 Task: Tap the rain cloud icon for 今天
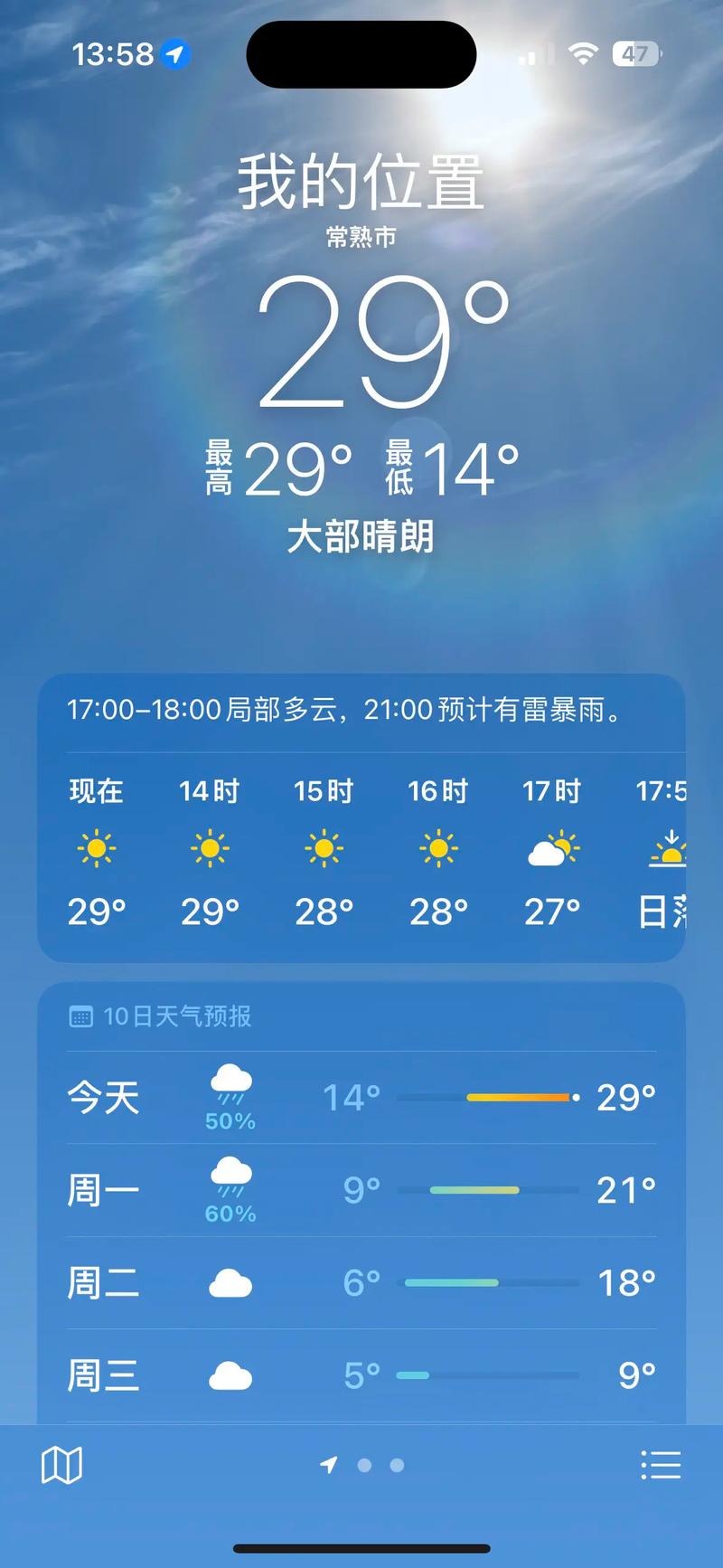(x=232, y=1081)
